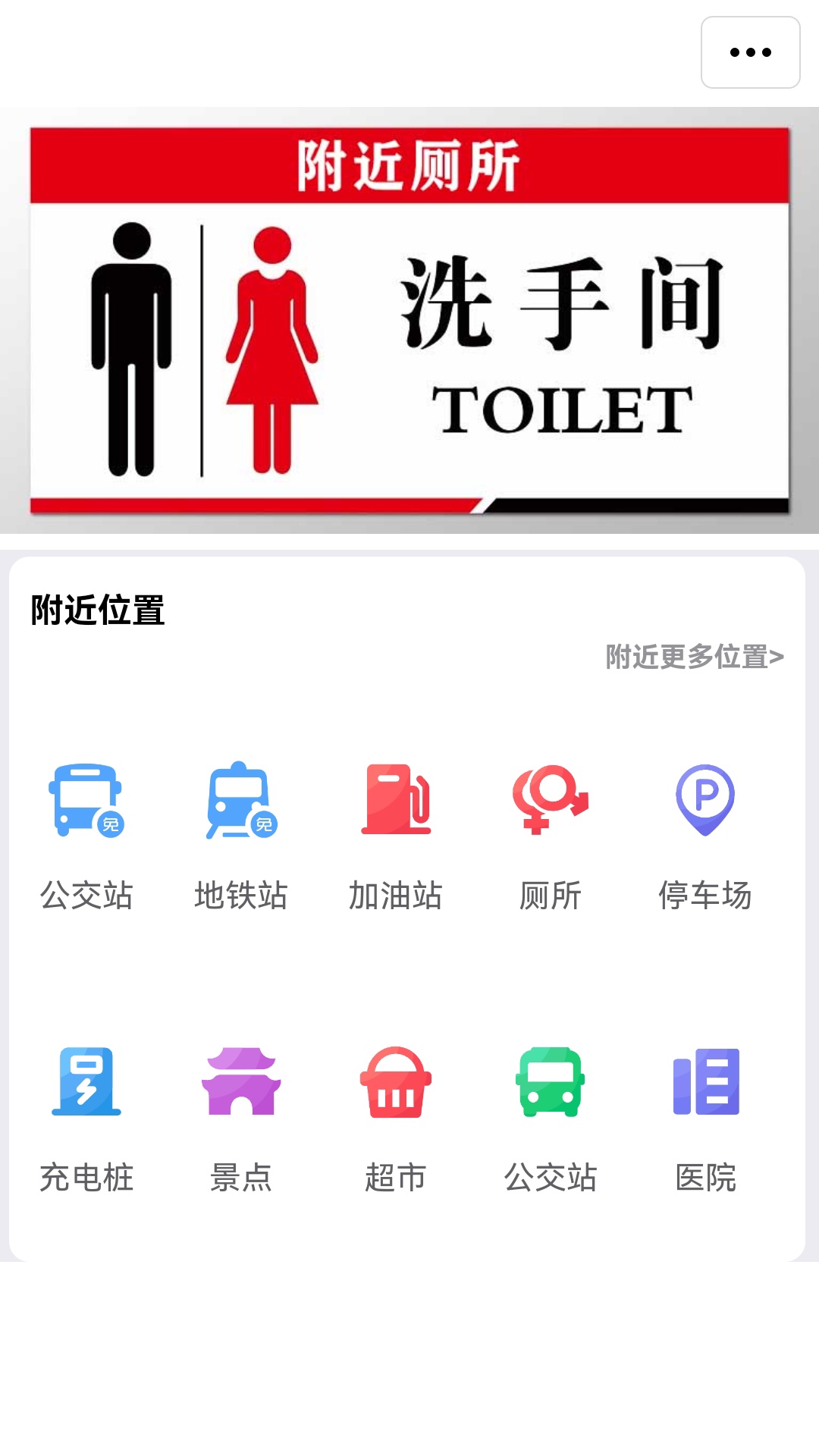Open 附近更多位置 link
819x1456 pixels.
(694, 657)
